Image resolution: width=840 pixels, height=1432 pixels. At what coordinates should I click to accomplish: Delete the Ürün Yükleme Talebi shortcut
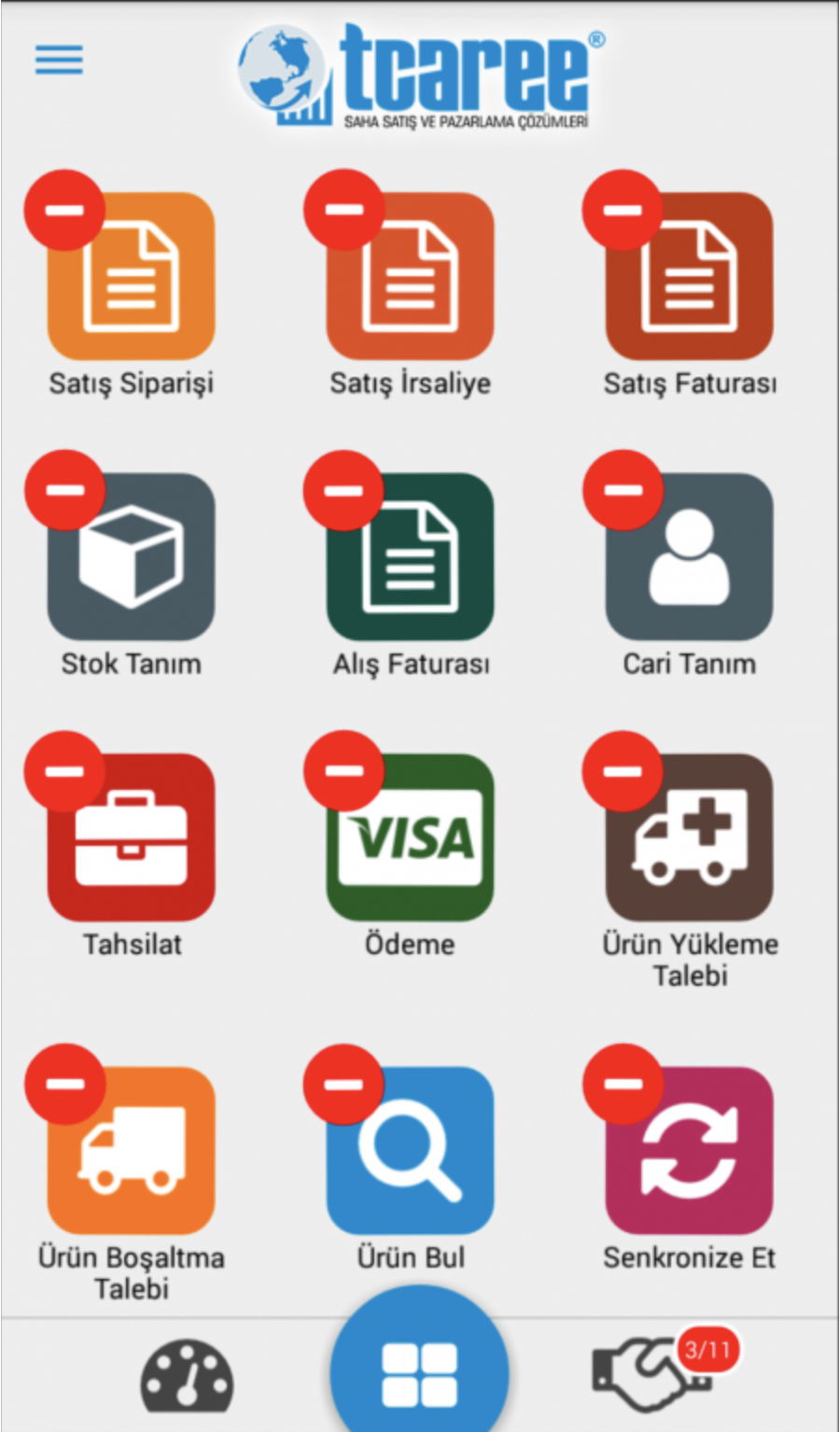pyautogui.click(x=623, y=770)
